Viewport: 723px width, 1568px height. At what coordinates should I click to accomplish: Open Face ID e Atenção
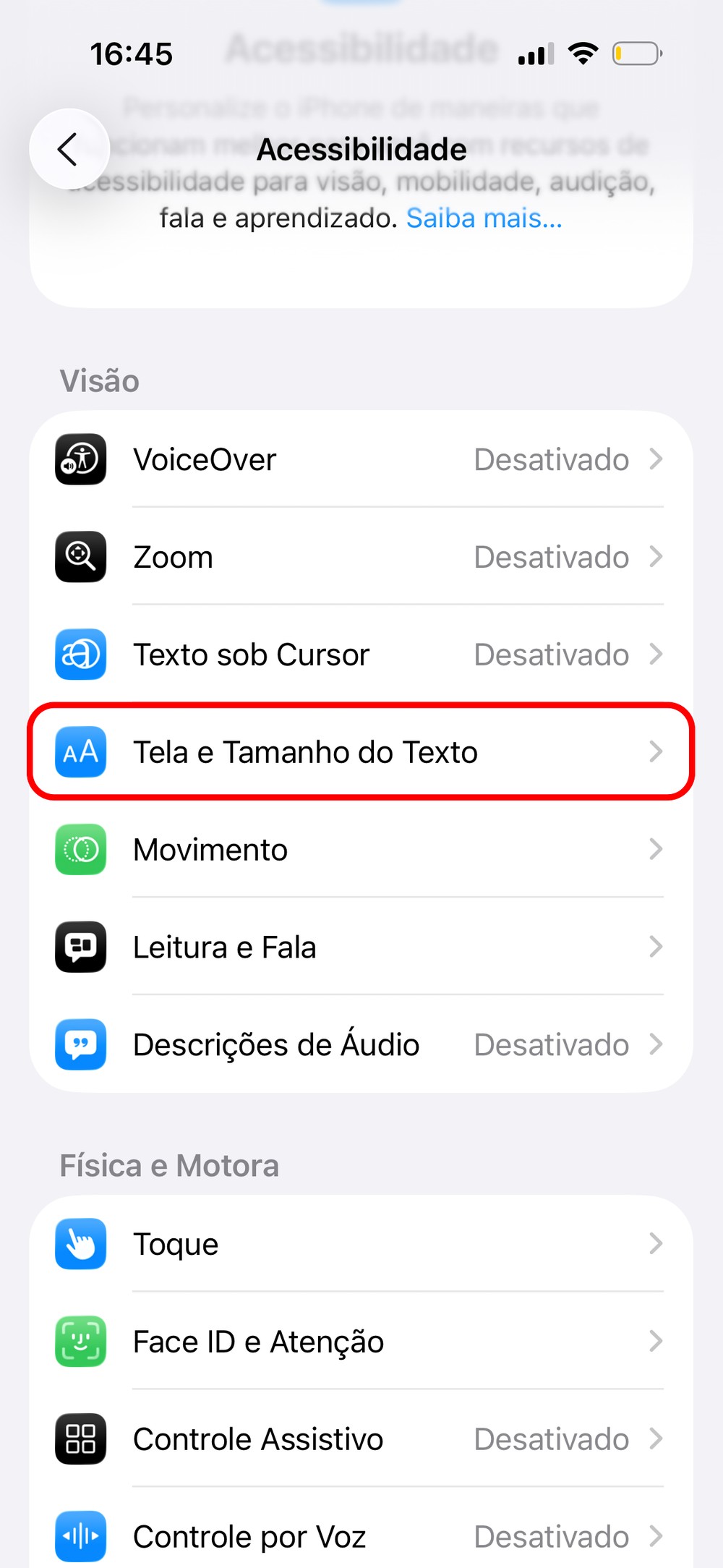point(360,1342)
